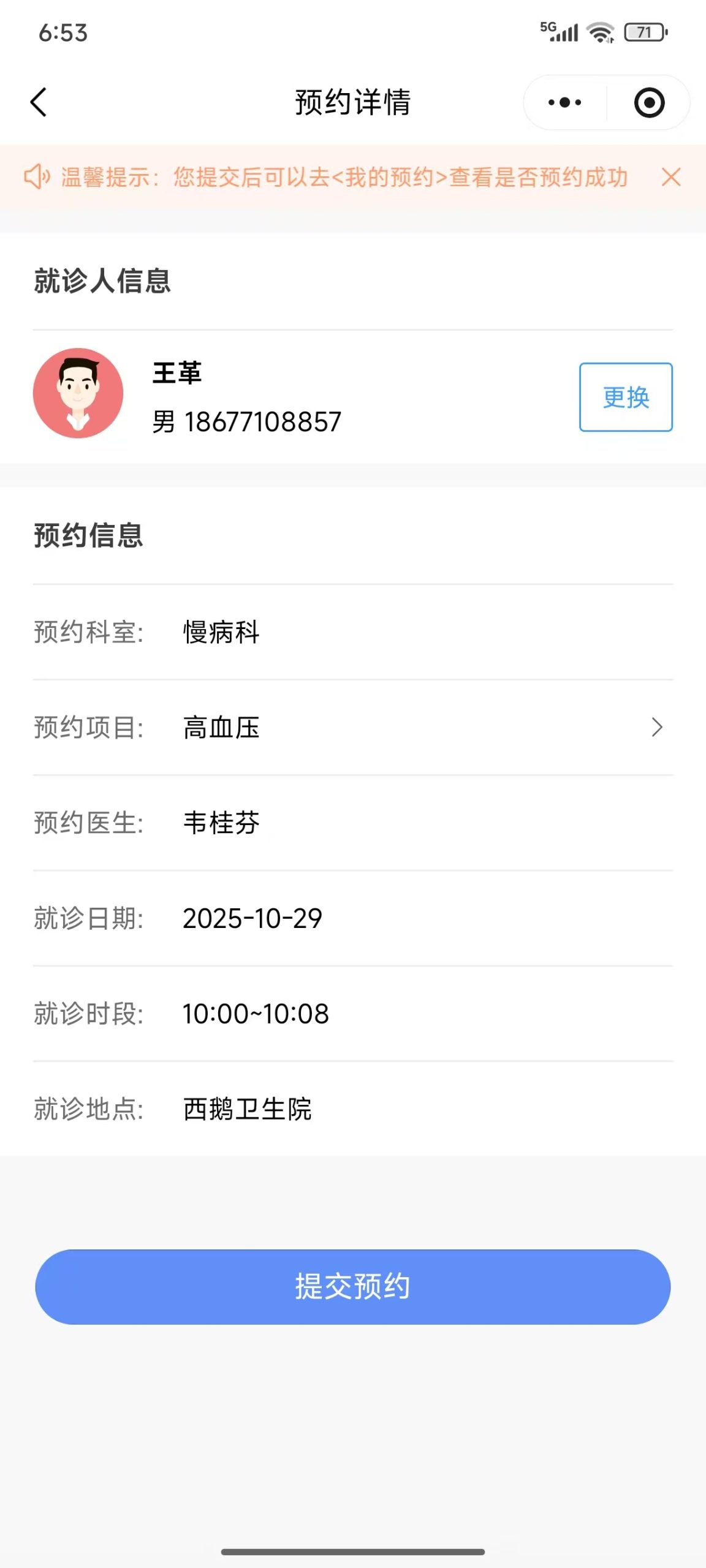Viewport: 706px width, 1568px height.
Task: Tap 更换 to change the patient
Action: click(626, 397)
